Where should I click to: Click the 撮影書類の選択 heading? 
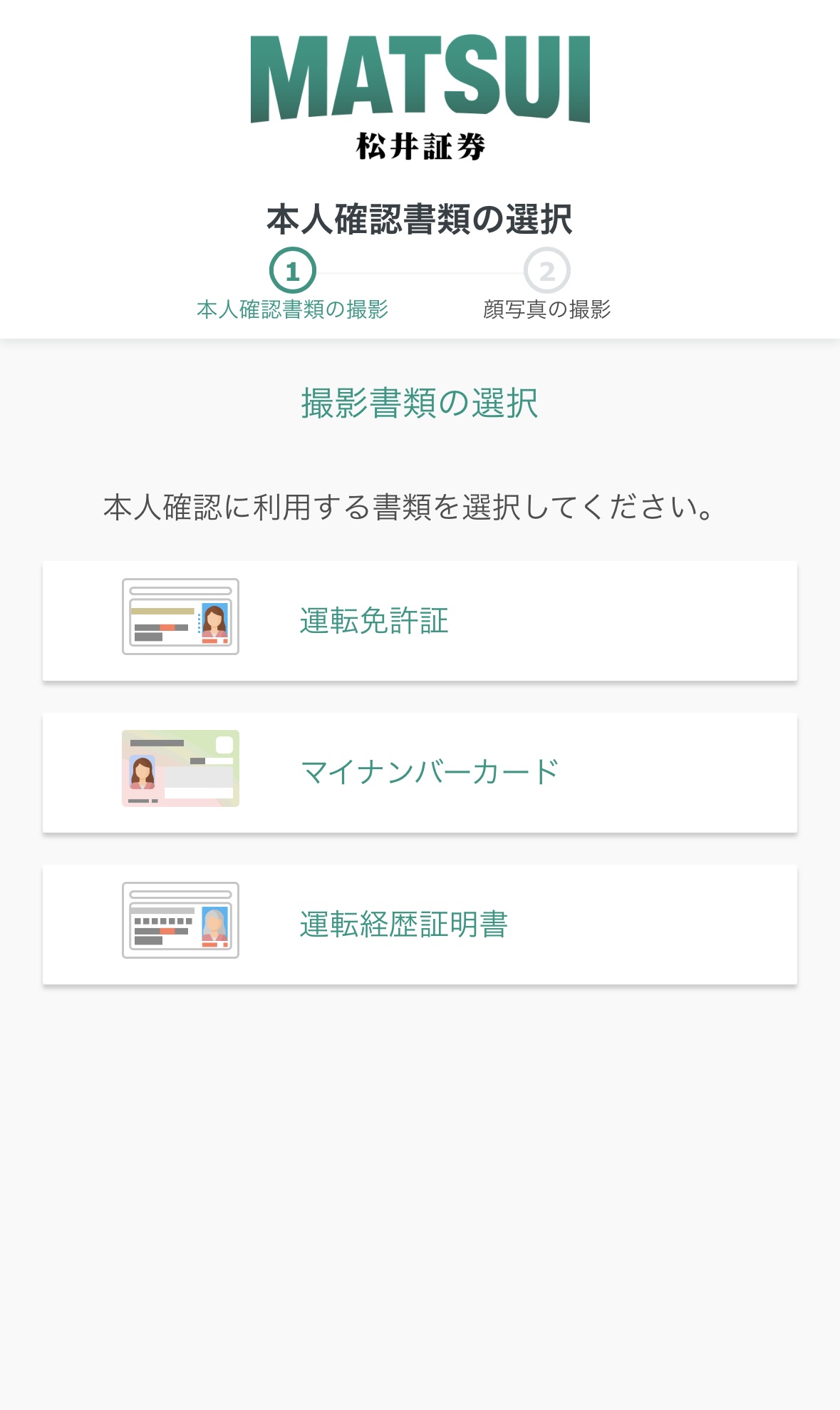[x=420, y=403]
